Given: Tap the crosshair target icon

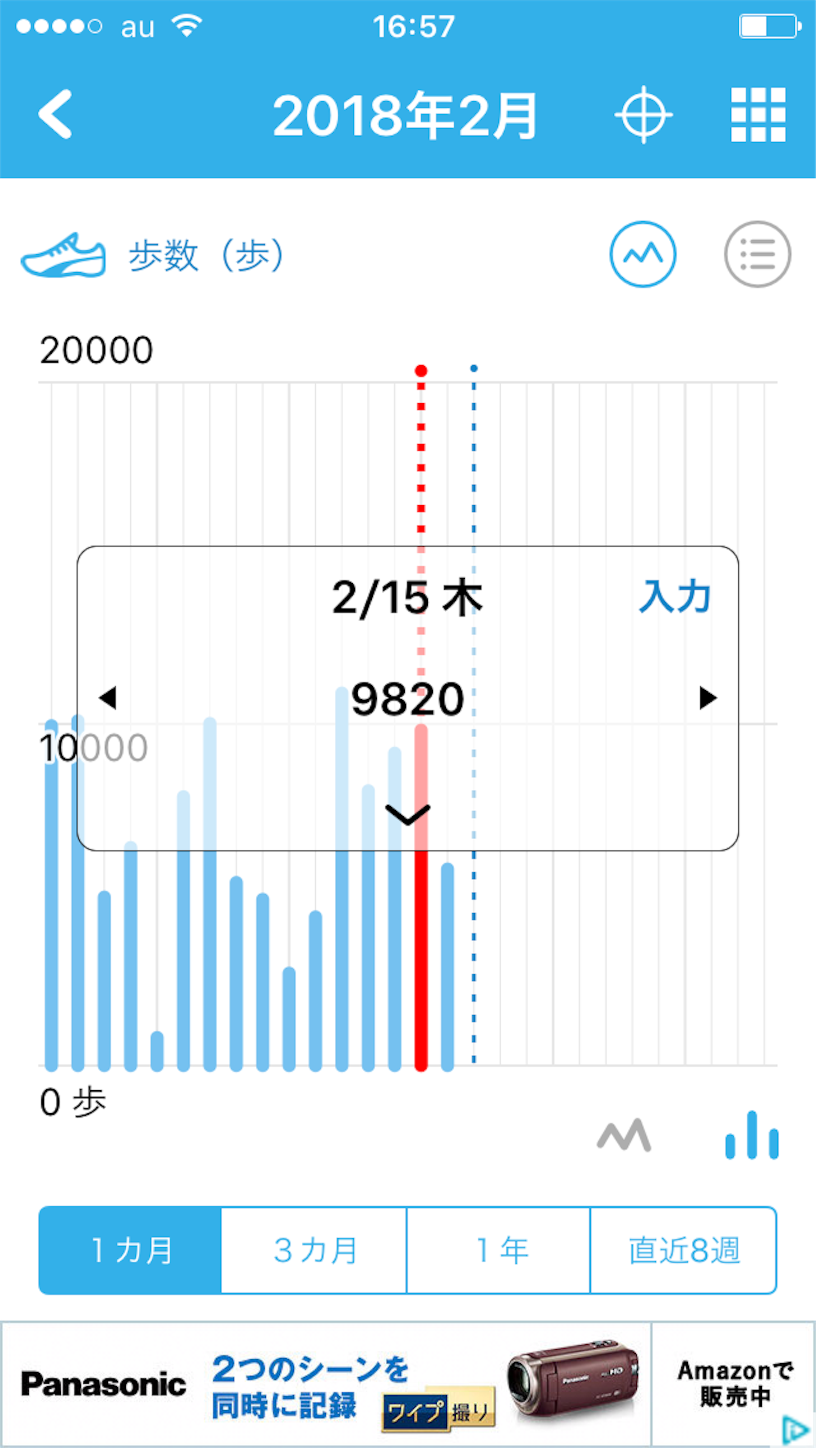Looking at the screenshot, I should 642,116.
